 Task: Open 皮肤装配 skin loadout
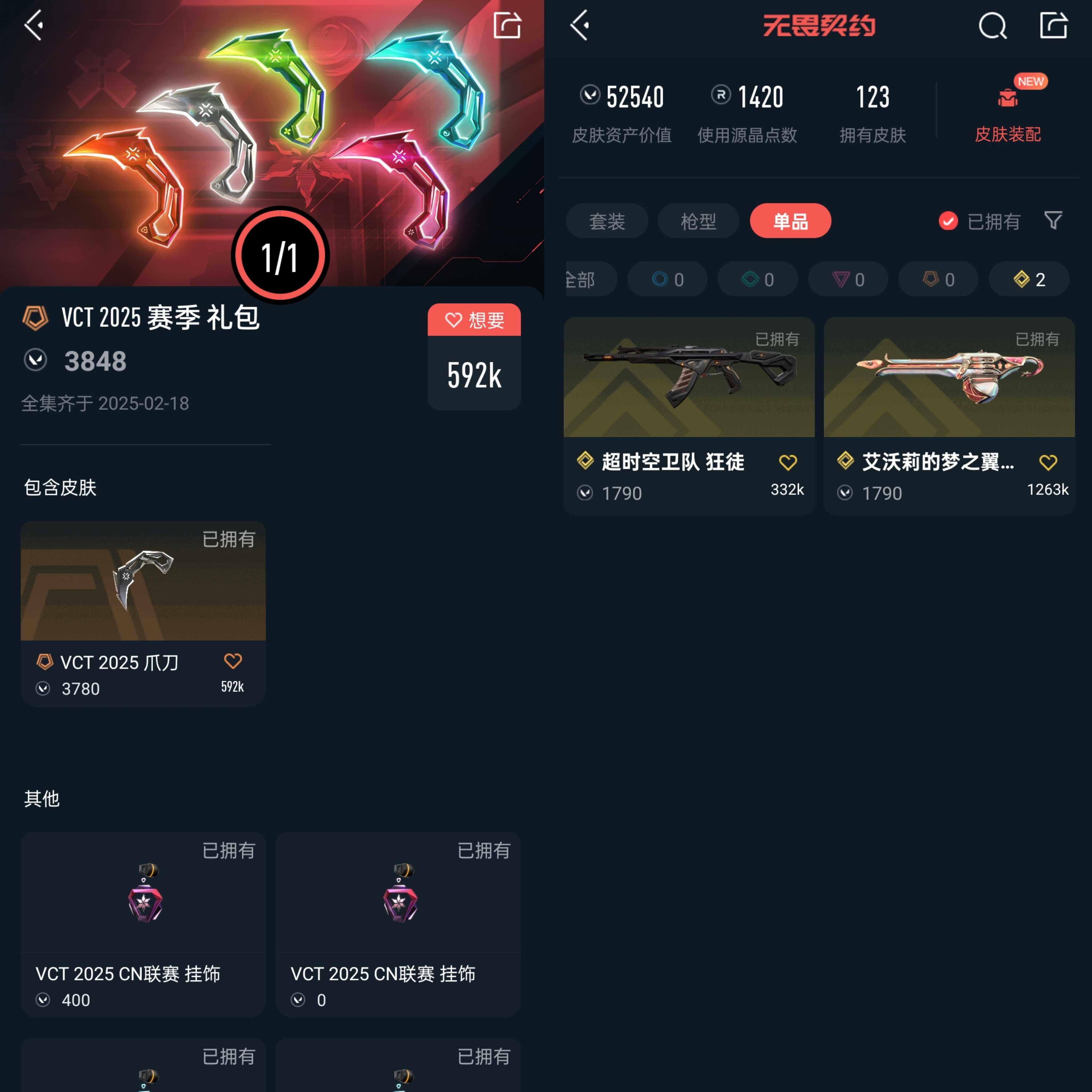pyautogui.click(x=1007, y=110)
